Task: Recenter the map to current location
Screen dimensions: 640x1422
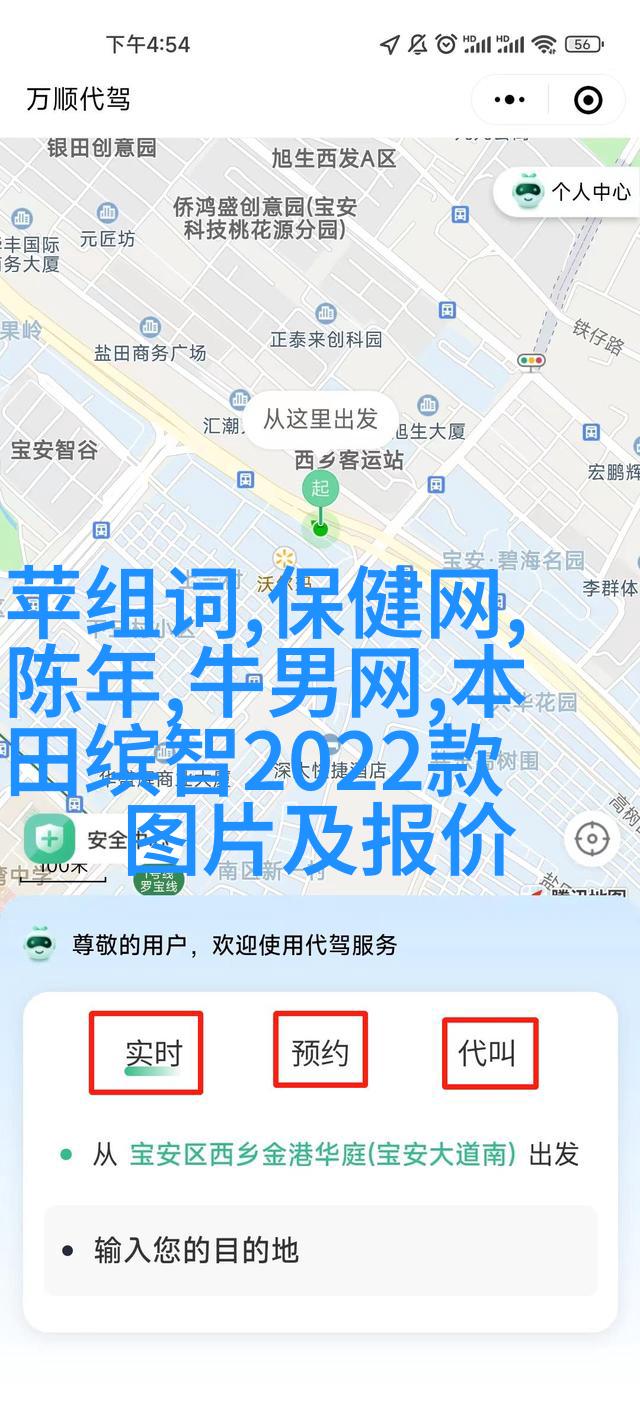Action: [592, 838]
